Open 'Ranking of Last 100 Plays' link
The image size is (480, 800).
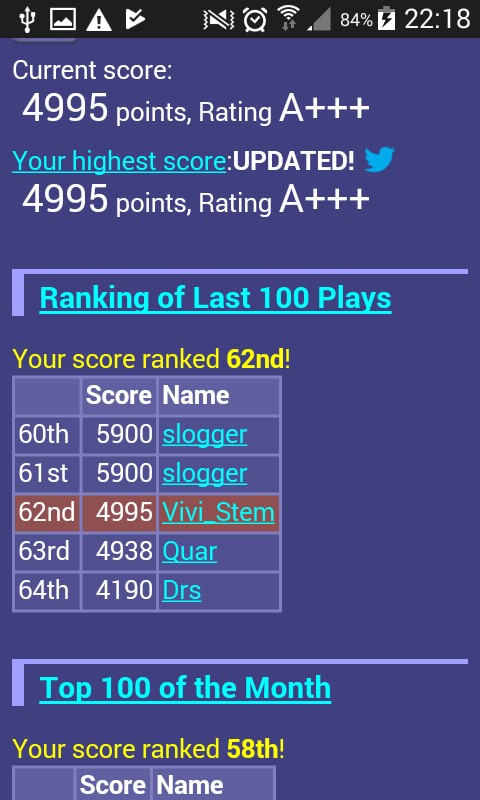point(215,298)
